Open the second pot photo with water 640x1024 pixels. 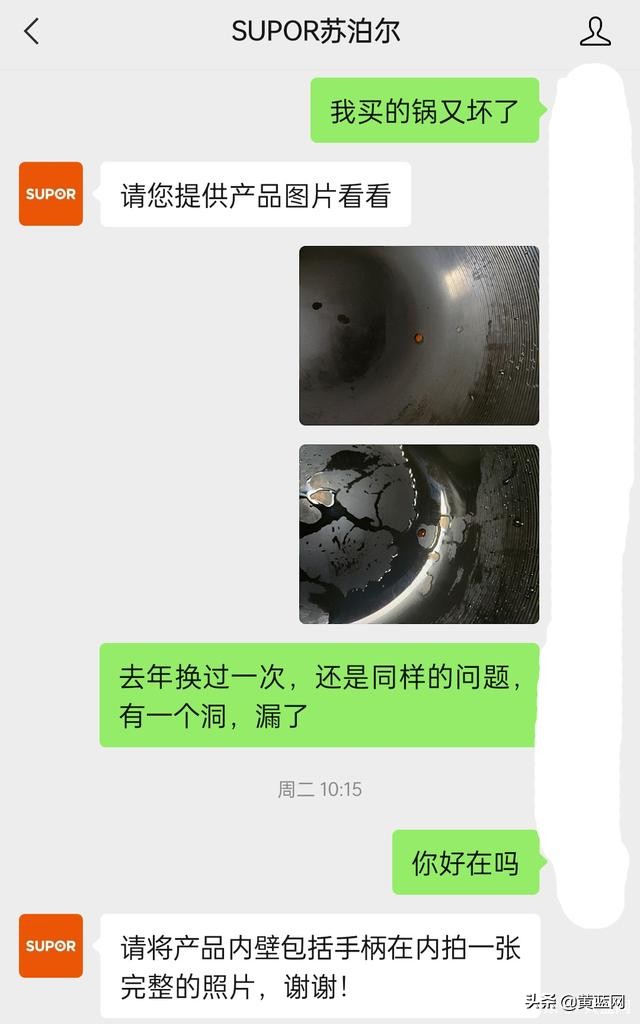pyautogui.click(x=419, y=534)
